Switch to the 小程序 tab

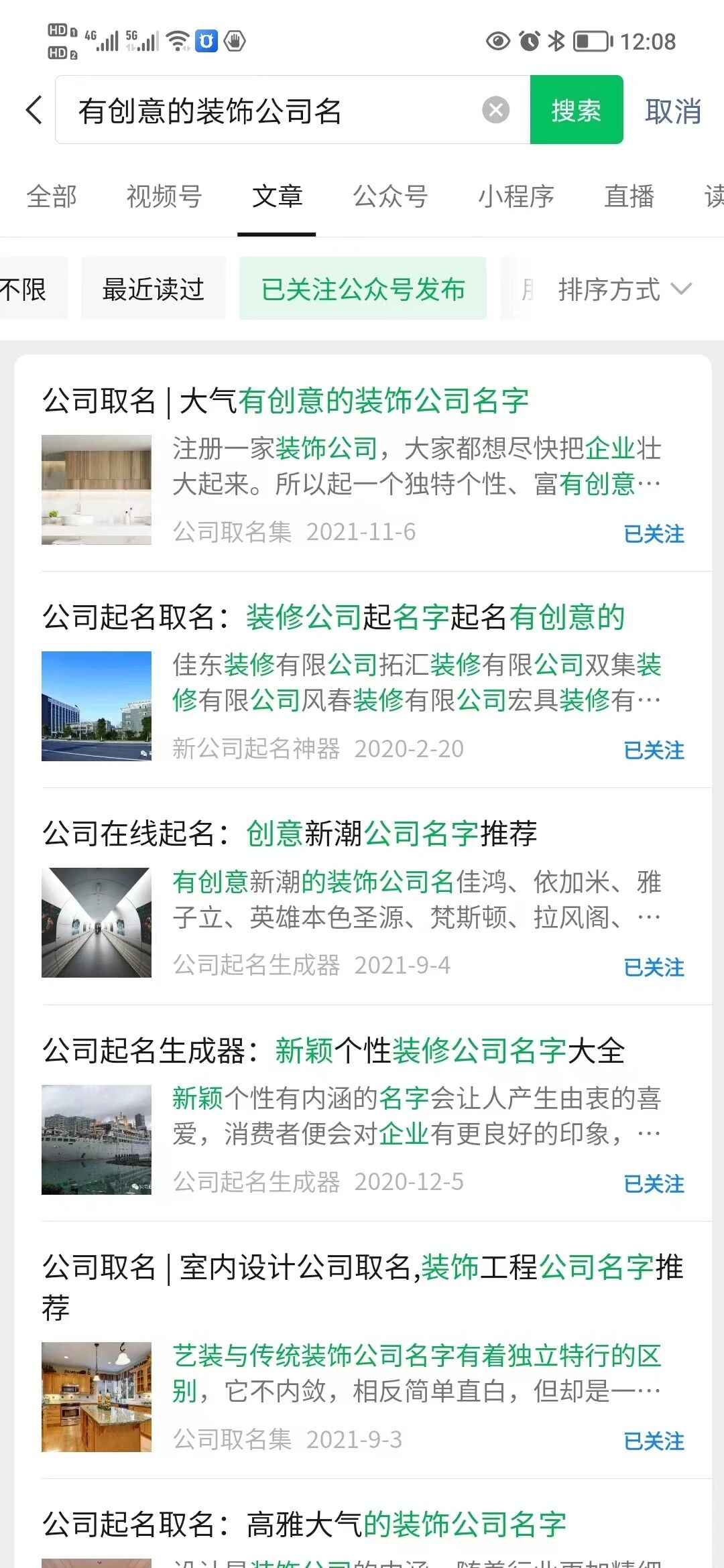516,197
